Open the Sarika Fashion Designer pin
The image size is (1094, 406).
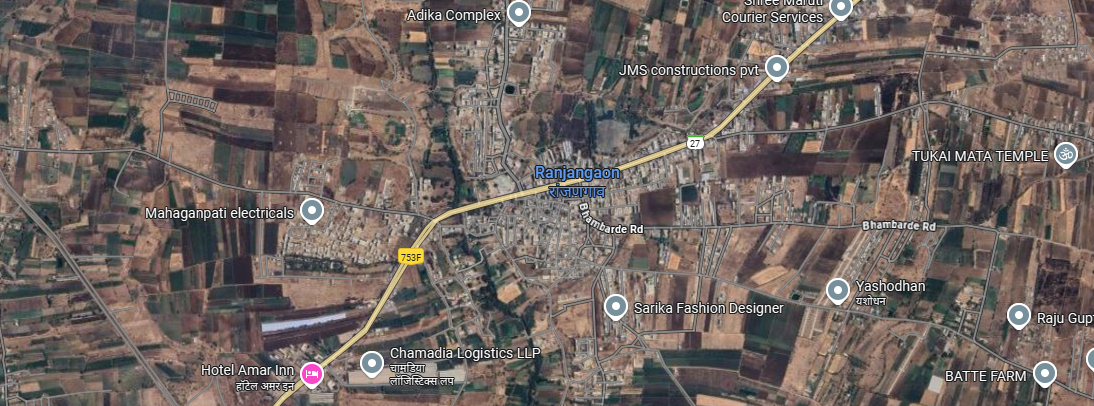(616, 306)
